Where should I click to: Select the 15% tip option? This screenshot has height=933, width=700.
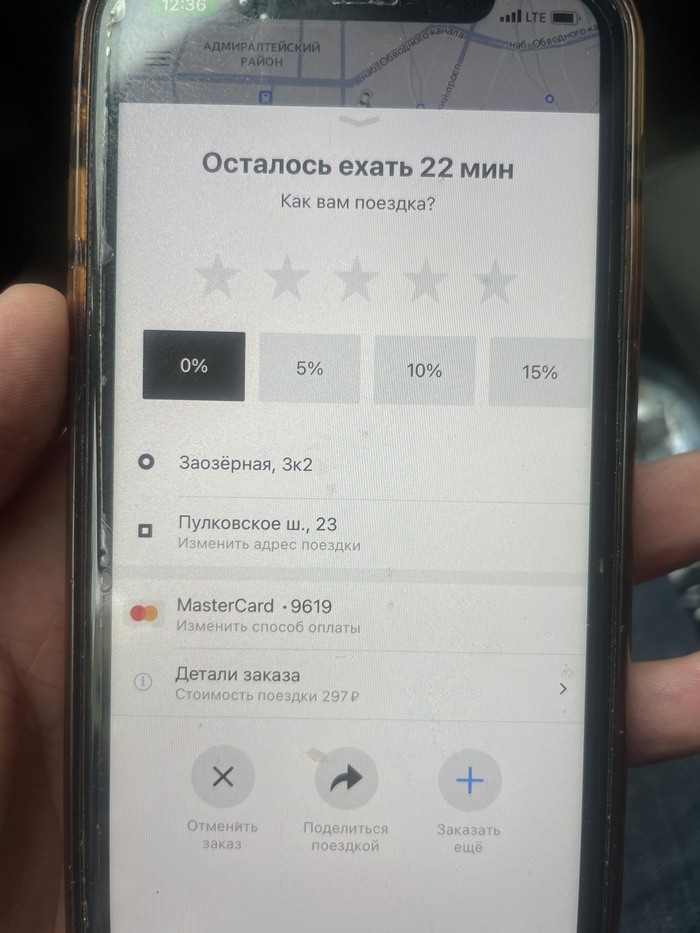coord(538,372)
